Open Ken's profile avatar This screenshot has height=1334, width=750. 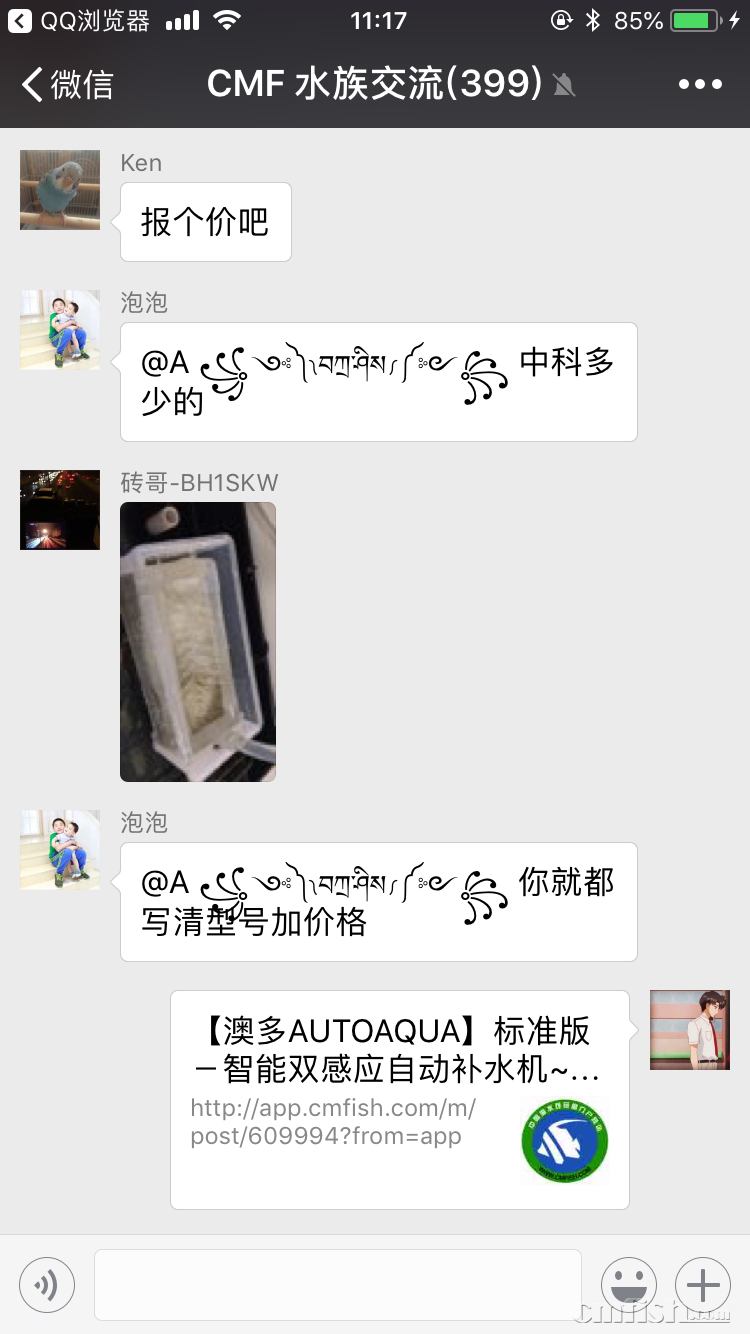point(60,190)
